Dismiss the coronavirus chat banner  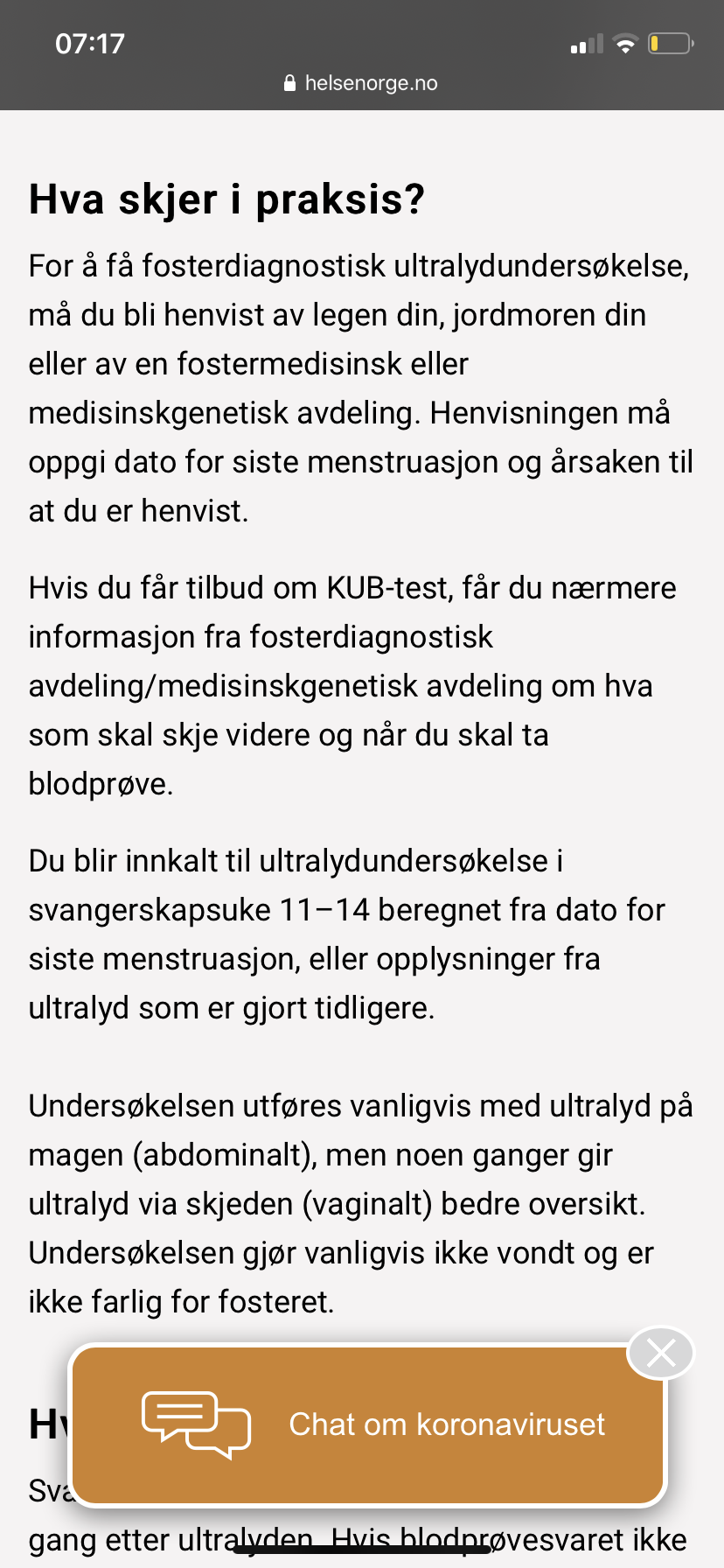coord(661,1354)
